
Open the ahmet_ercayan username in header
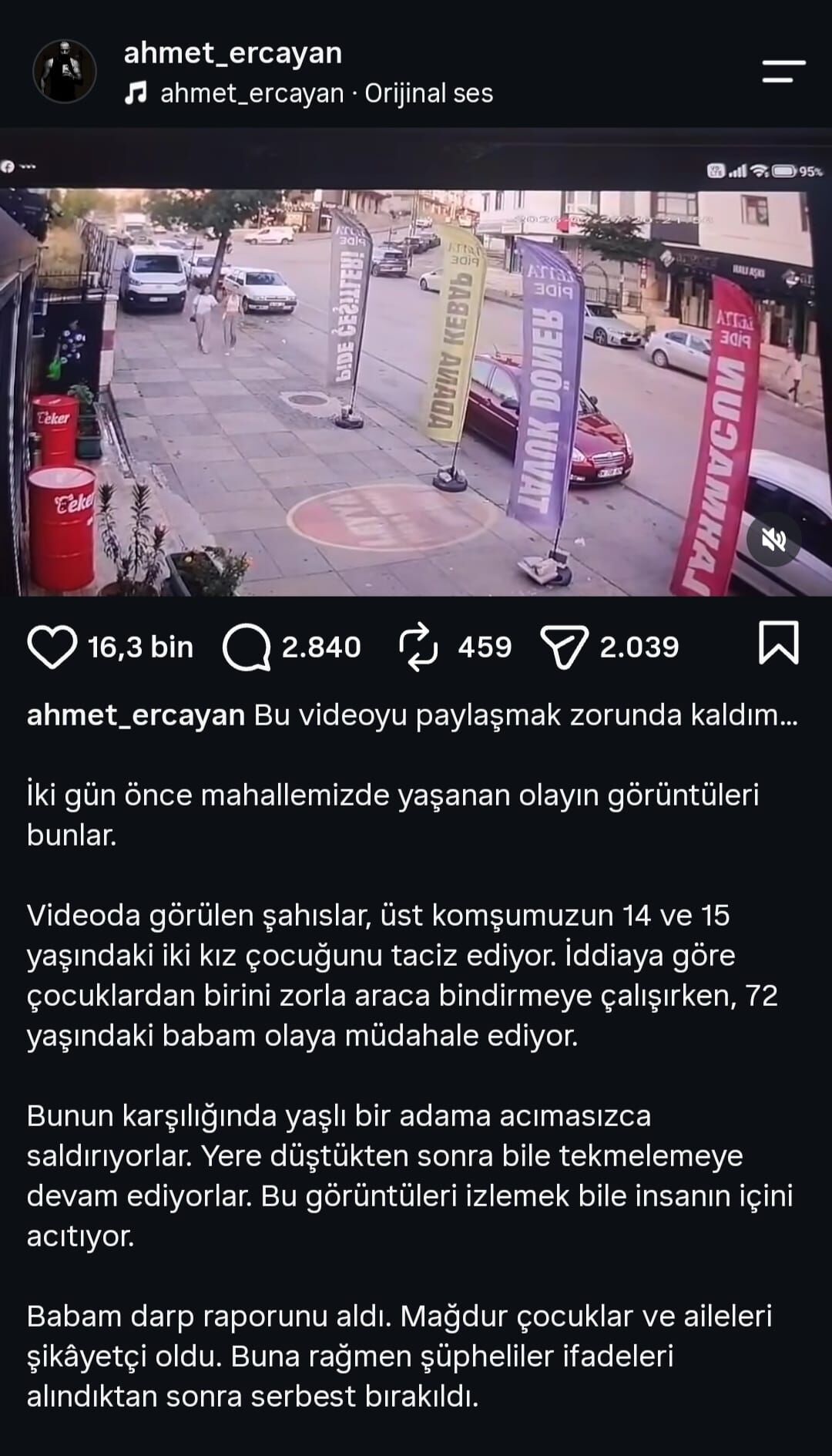[x=233, y=53]
